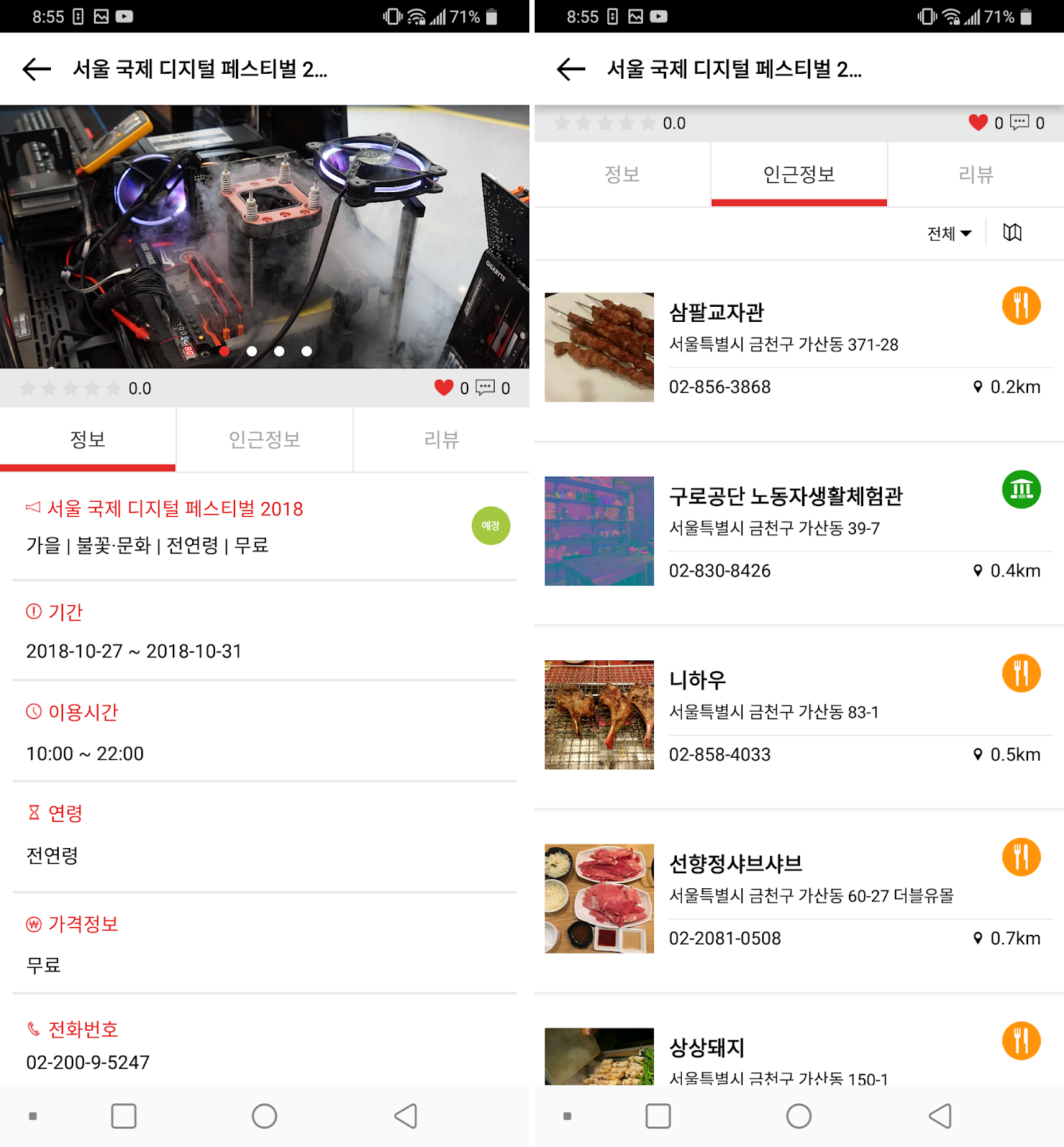Jump to the second photo carousel dot
This screenshot has width=1064, height=1147.
(252, 351)
